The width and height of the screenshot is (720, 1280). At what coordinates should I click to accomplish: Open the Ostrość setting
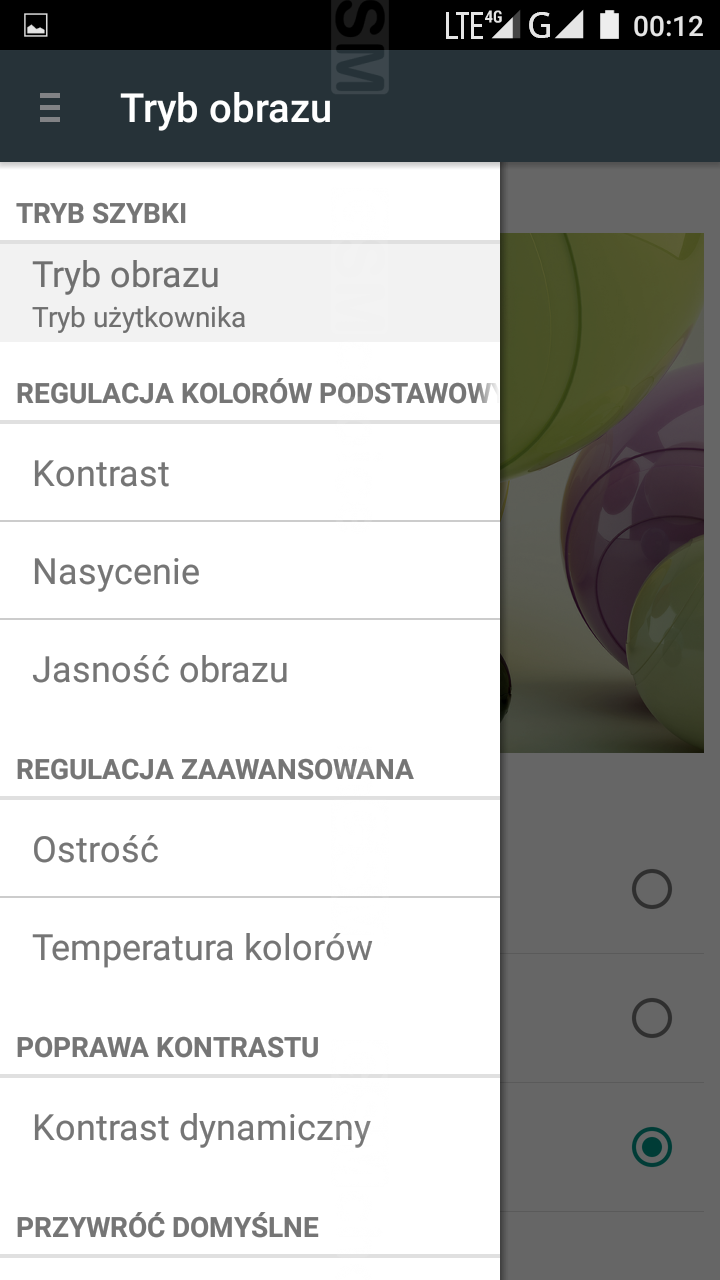click(x=250, y=849)
